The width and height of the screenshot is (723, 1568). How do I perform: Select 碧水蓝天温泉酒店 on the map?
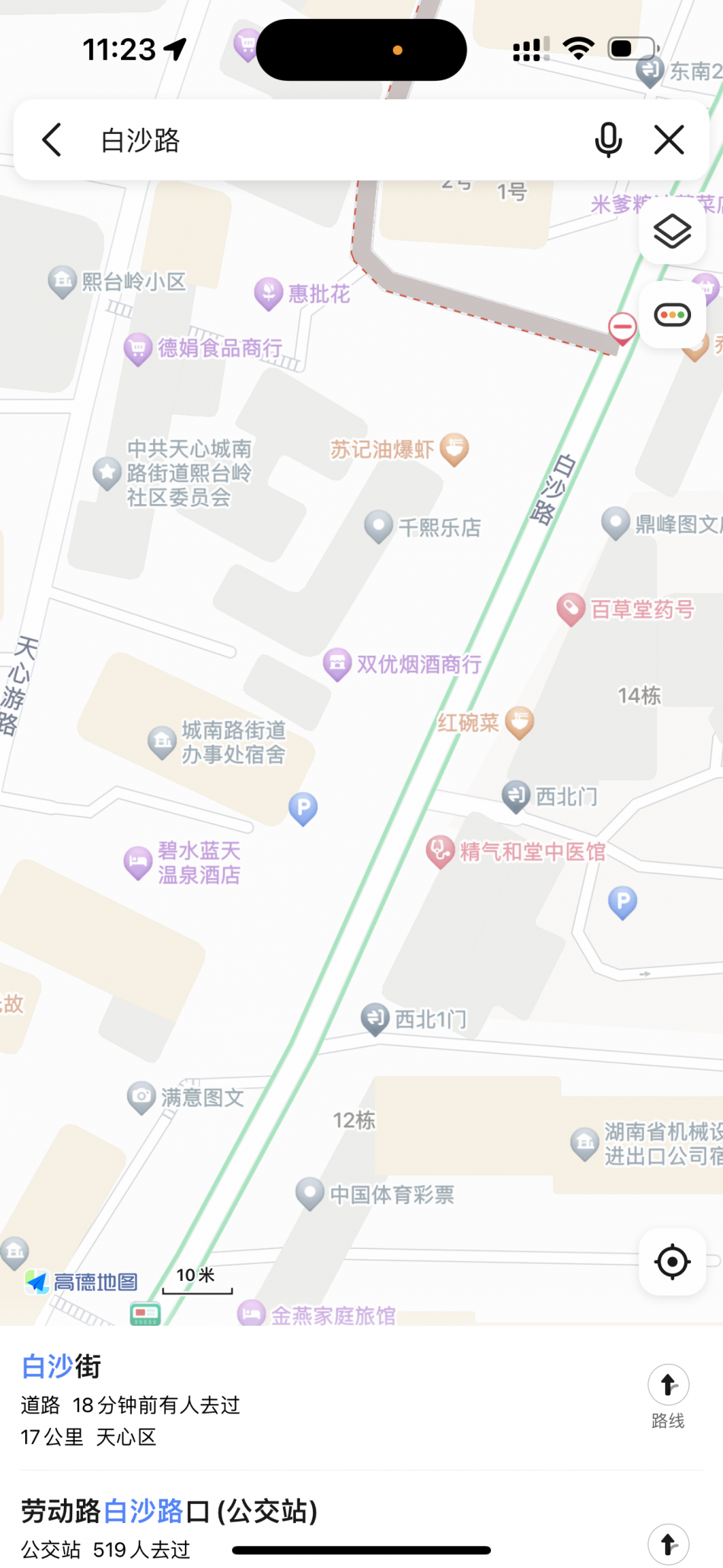click(139, 862)
